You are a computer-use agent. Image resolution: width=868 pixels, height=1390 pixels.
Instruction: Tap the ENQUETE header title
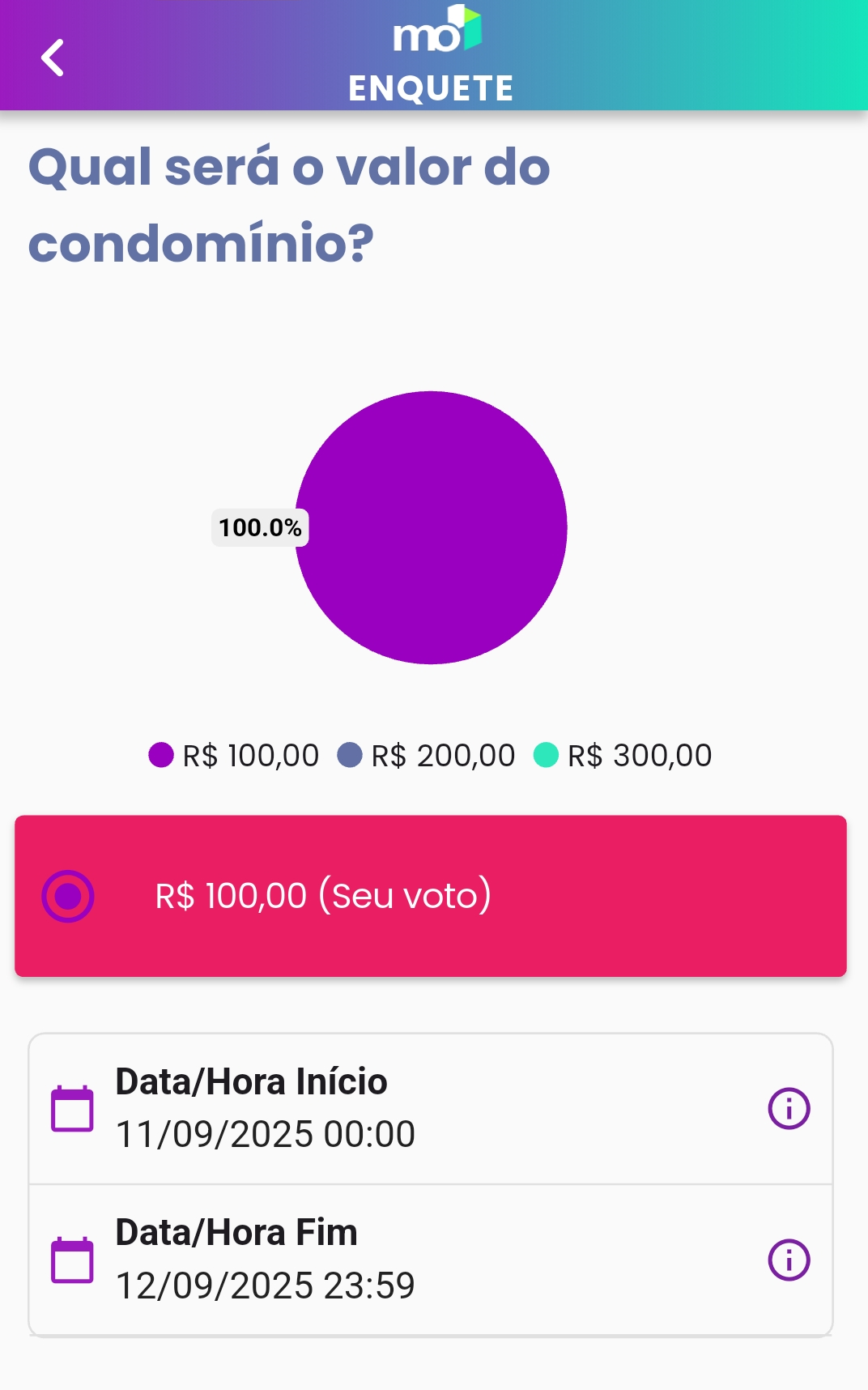[431, 87]
